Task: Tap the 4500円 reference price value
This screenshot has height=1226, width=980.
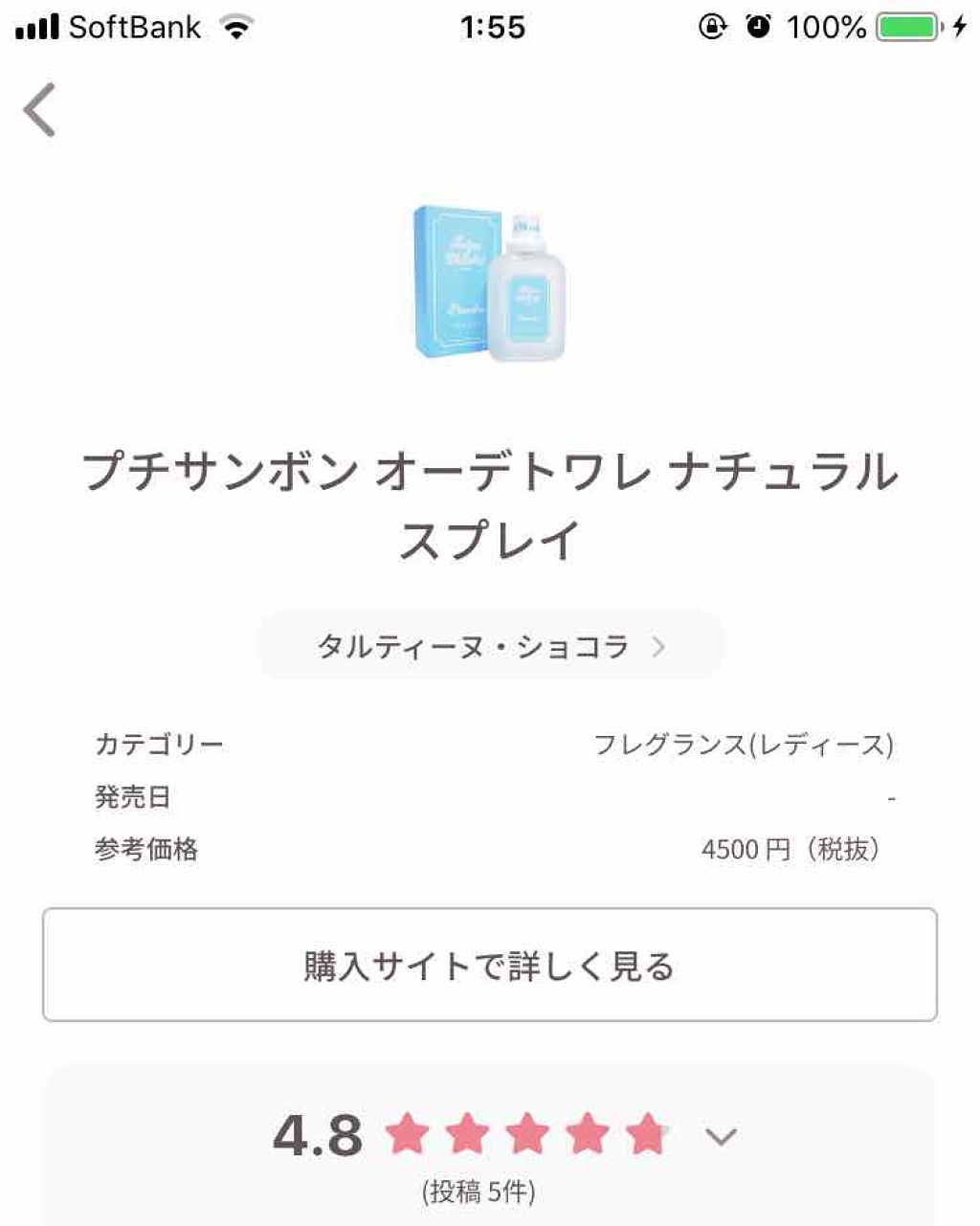Action: click(x=794, y=847)
